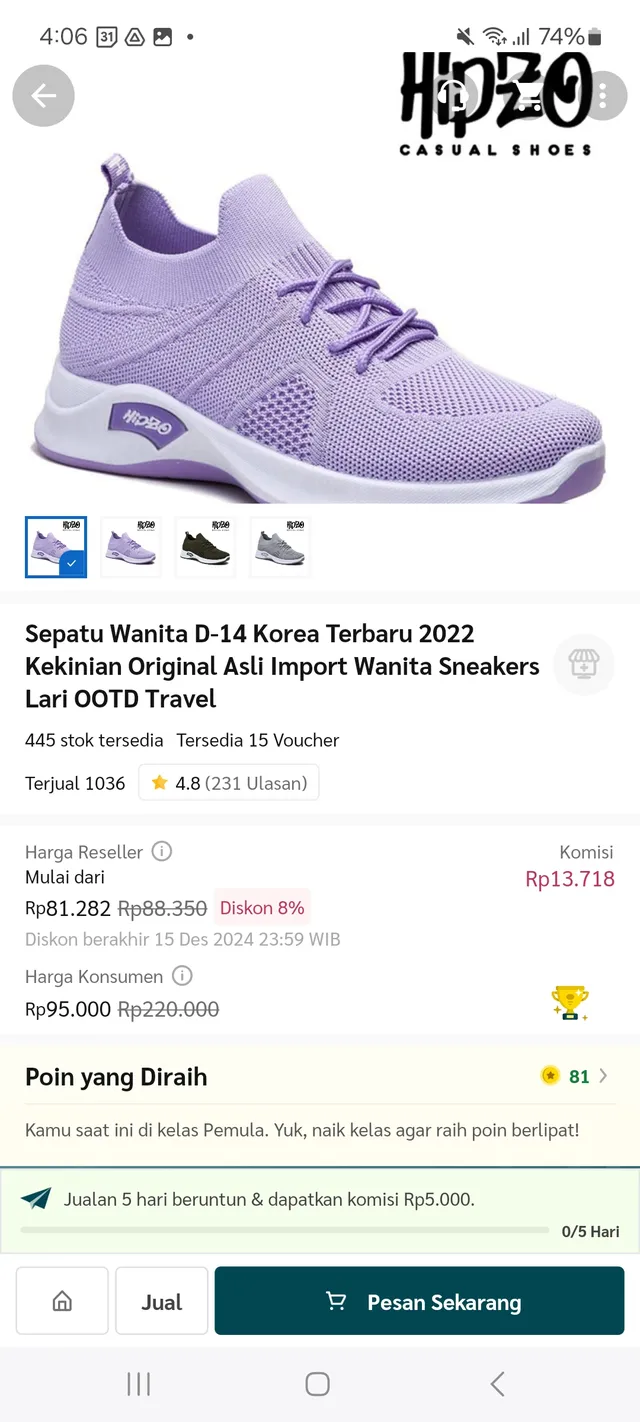
Task: Select the second purple shoe thumbnail
Action: click(131, 547)
